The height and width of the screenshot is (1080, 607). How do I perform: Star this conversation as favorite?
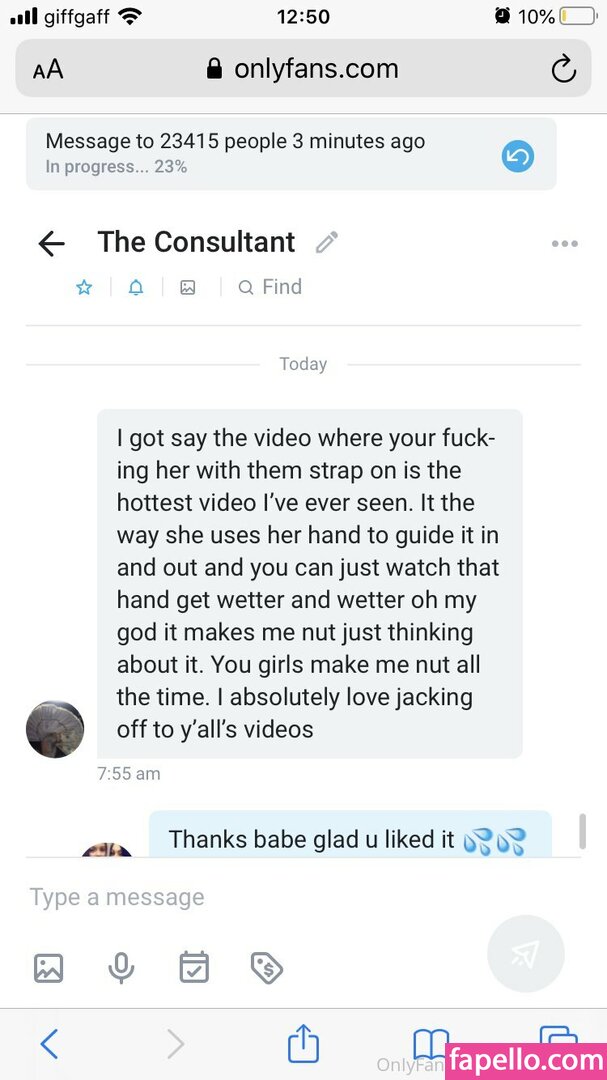click(x=84, y=287)
